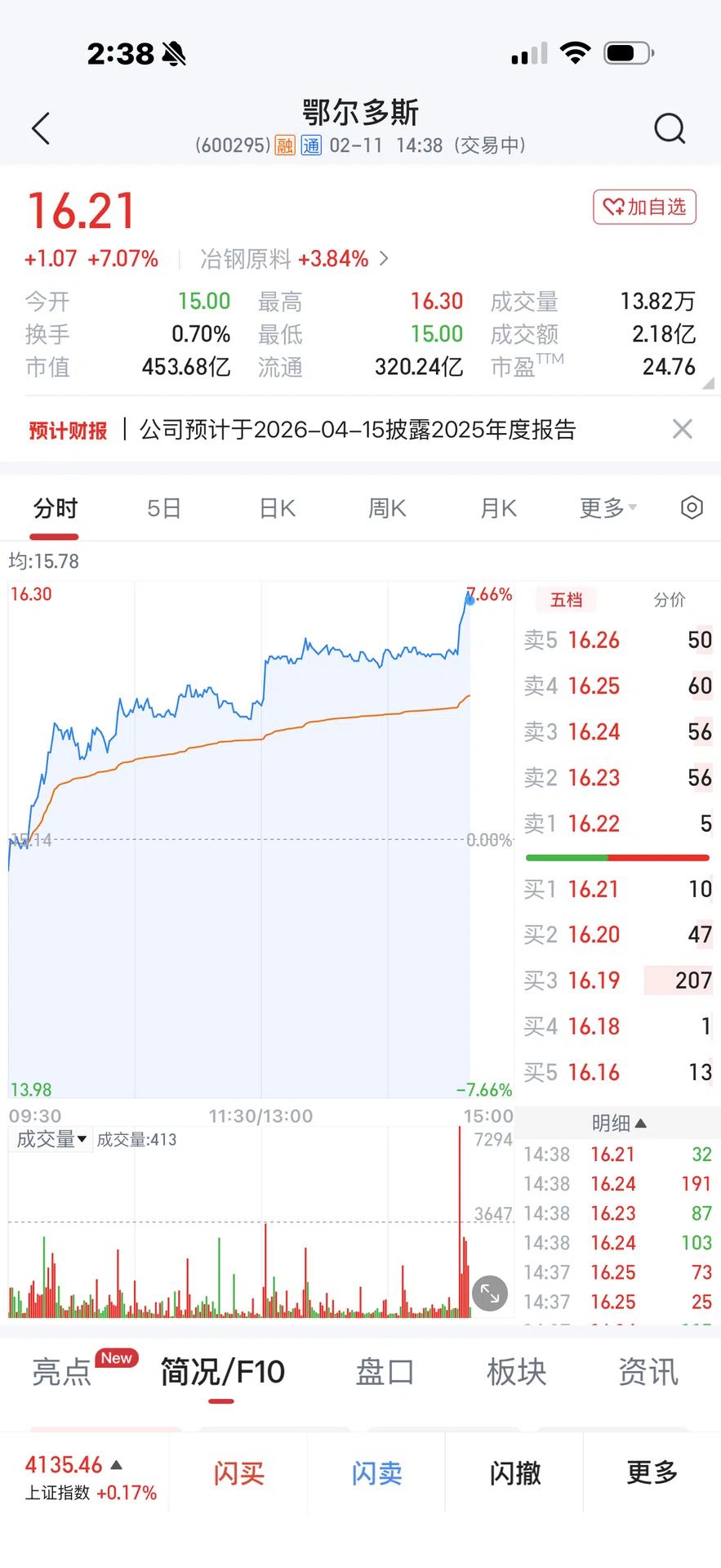The image size is (721, 1568).
Task: Open the 成交量 indicator dropdown
Action: (51, 1139)
